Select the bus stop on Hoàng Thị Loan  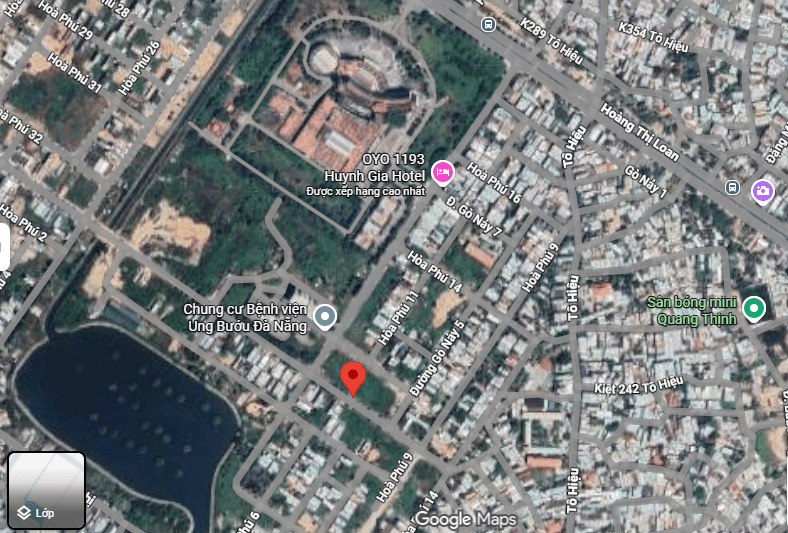733,188
